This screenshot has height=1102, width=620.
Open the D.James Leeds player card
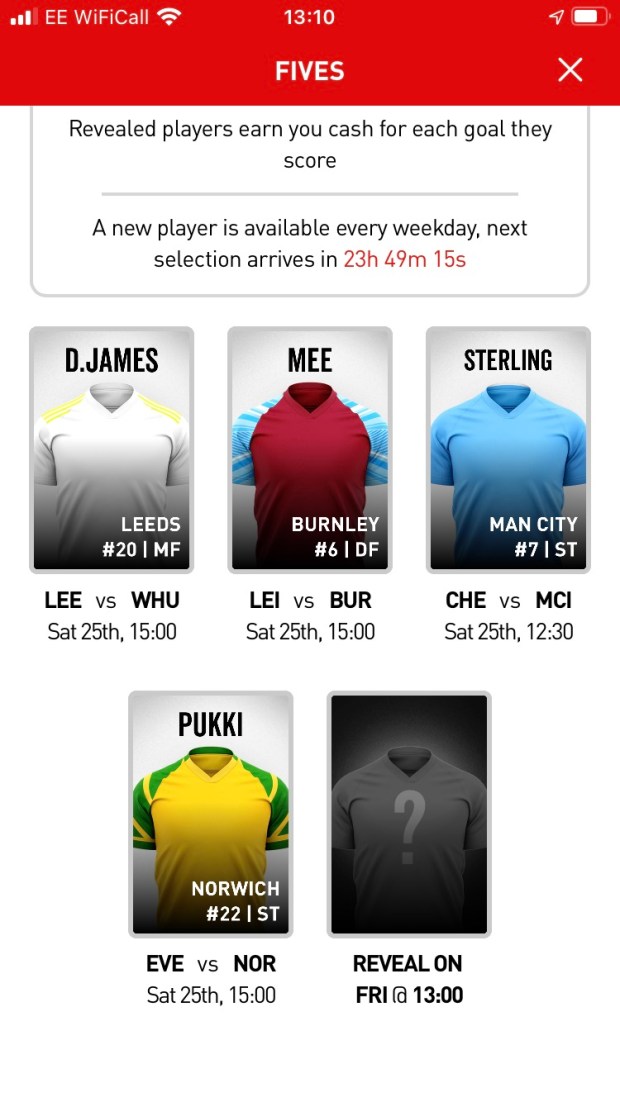111,450
